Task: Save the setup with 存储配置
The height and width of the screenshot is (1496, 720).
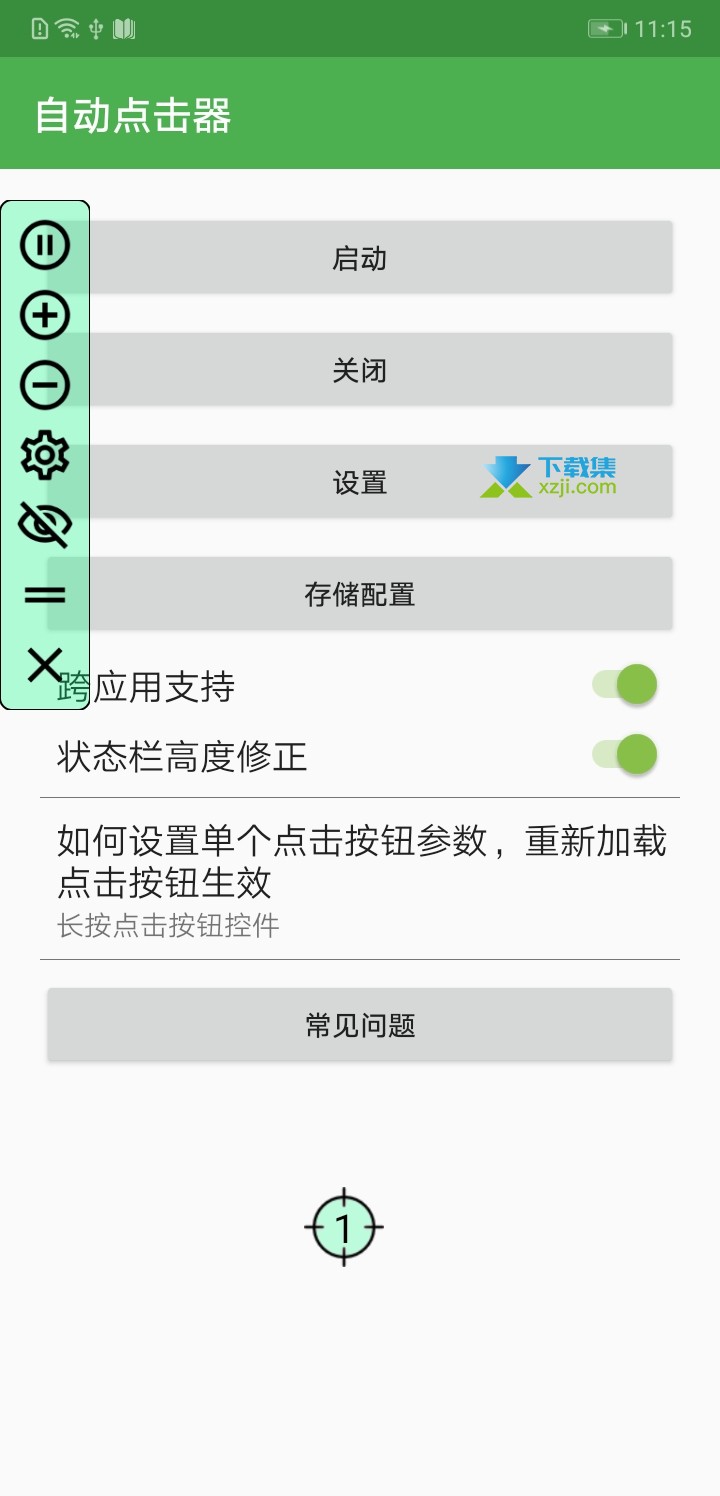Action: click(x=360, y=594)
